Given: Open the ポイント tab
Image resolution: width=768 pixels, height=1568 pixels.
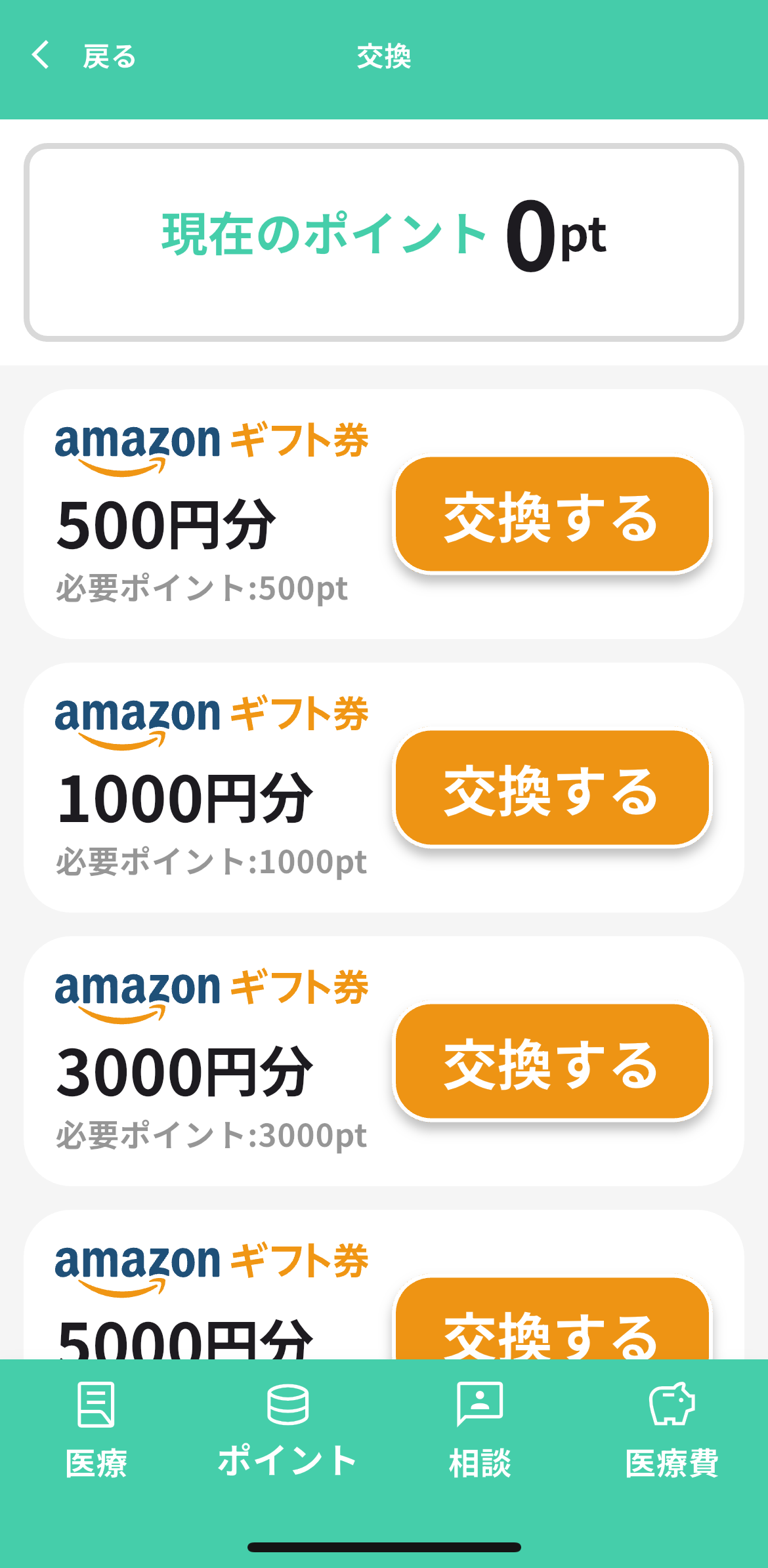Looking at the screenshot, I should [288, 1430].
